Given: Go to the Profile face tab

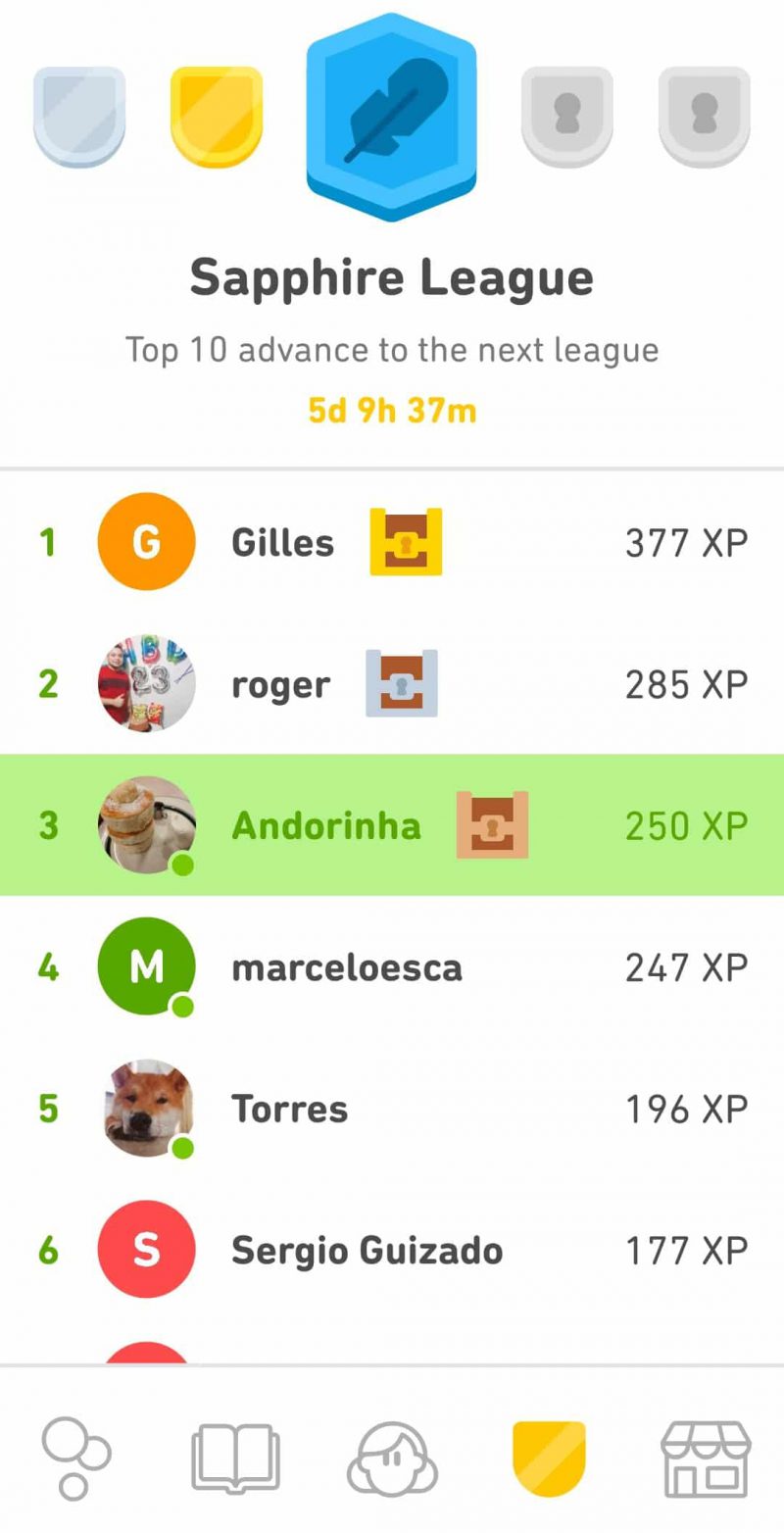Looking at the screenshot, I should pyautogui.click(x=392, y=1458).
